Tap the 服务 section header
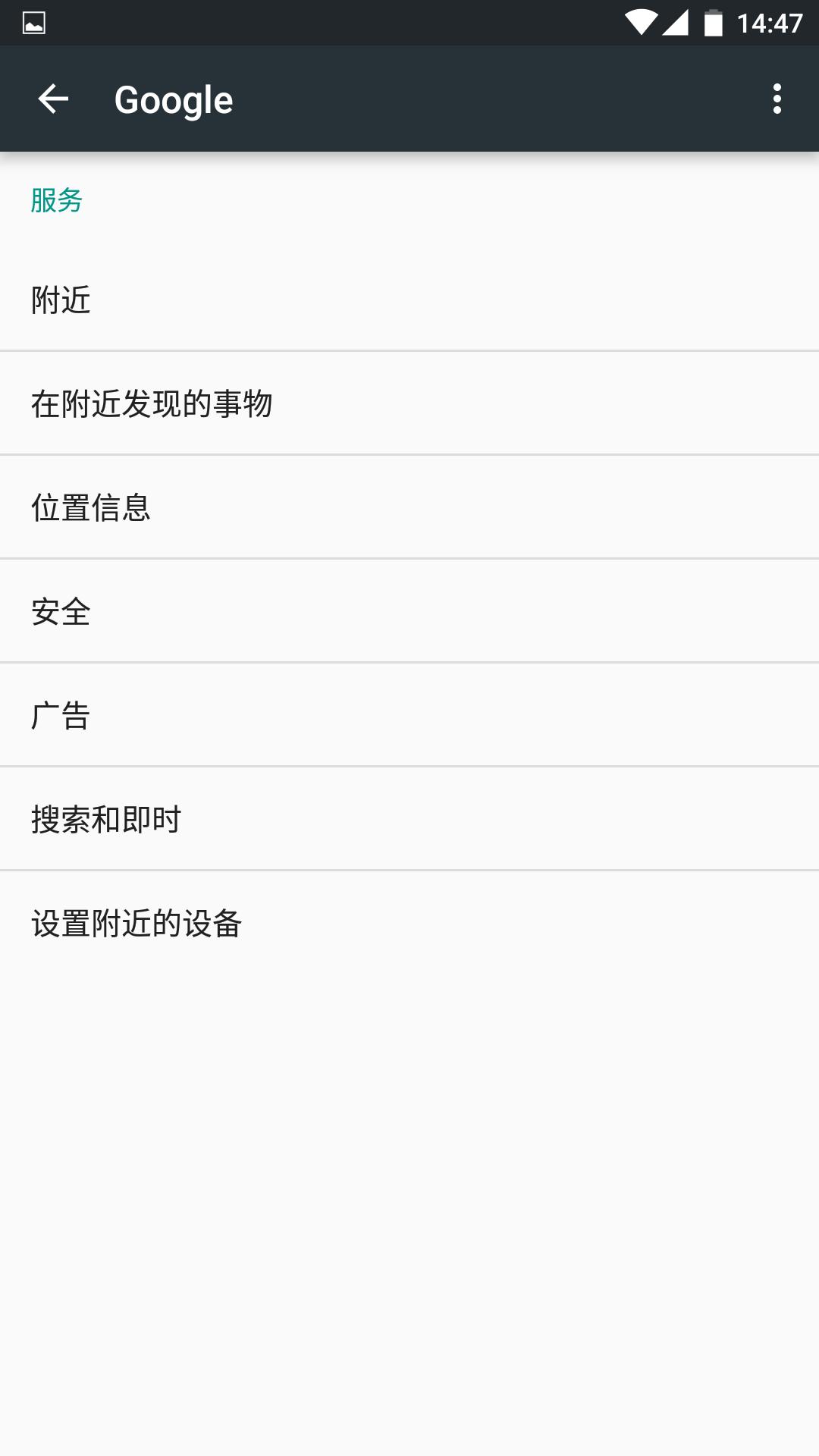 pos(56,200)
